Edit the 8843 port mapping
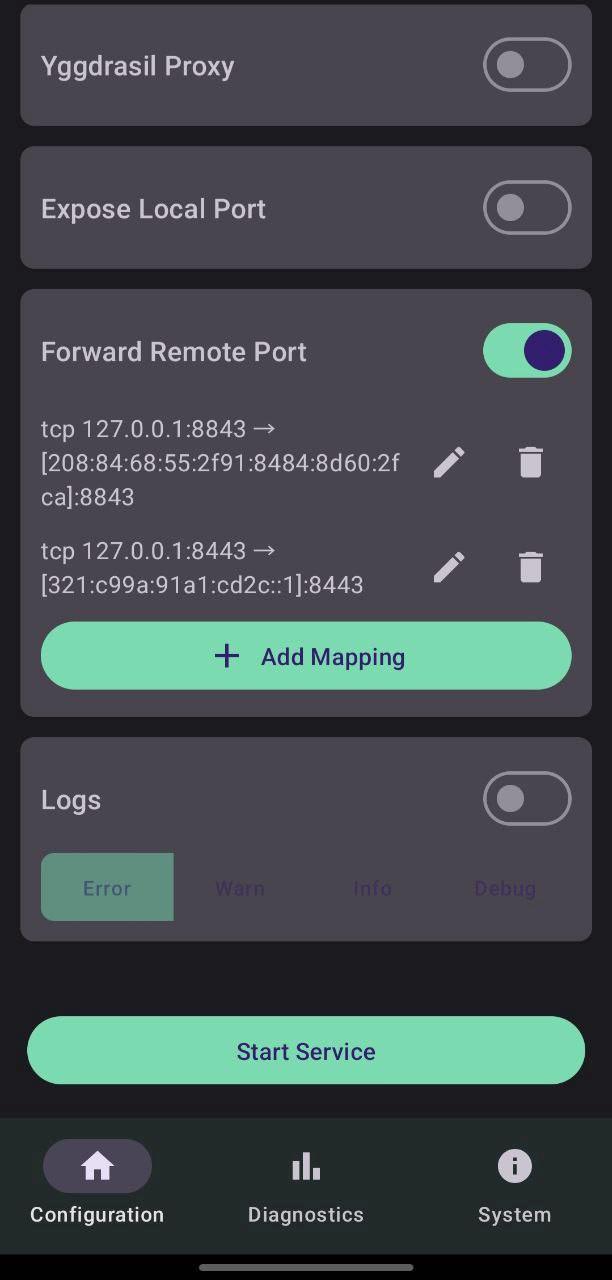Screen dimensions: 612x1280 tap(449, 462)
